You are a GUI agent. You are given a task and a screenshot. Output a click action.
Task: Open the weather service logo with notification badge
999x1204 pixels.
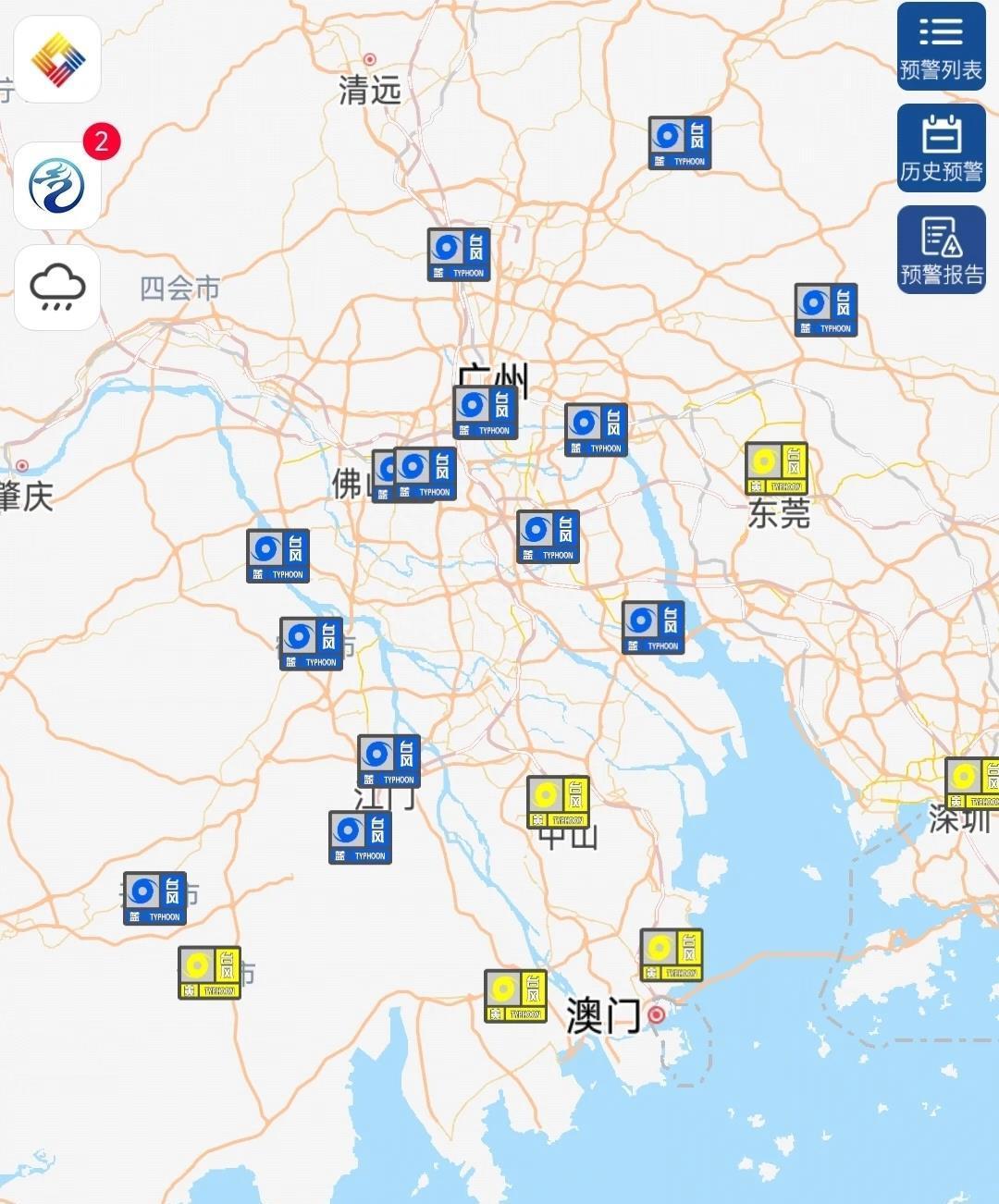coord(57,184)
